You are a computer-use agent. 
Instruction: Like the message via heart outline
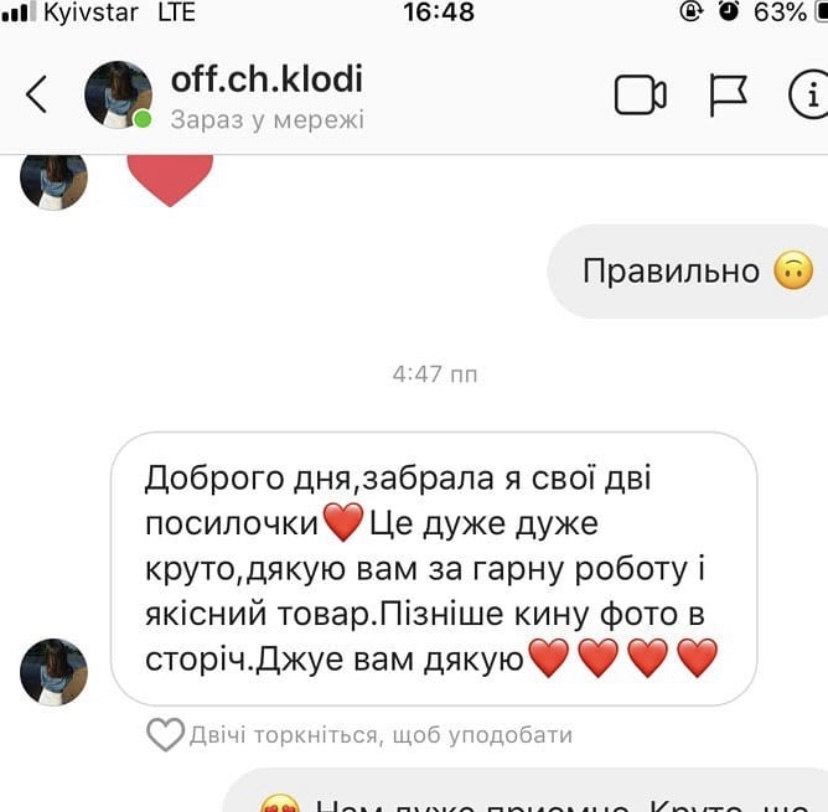click(x=165, y=735)
